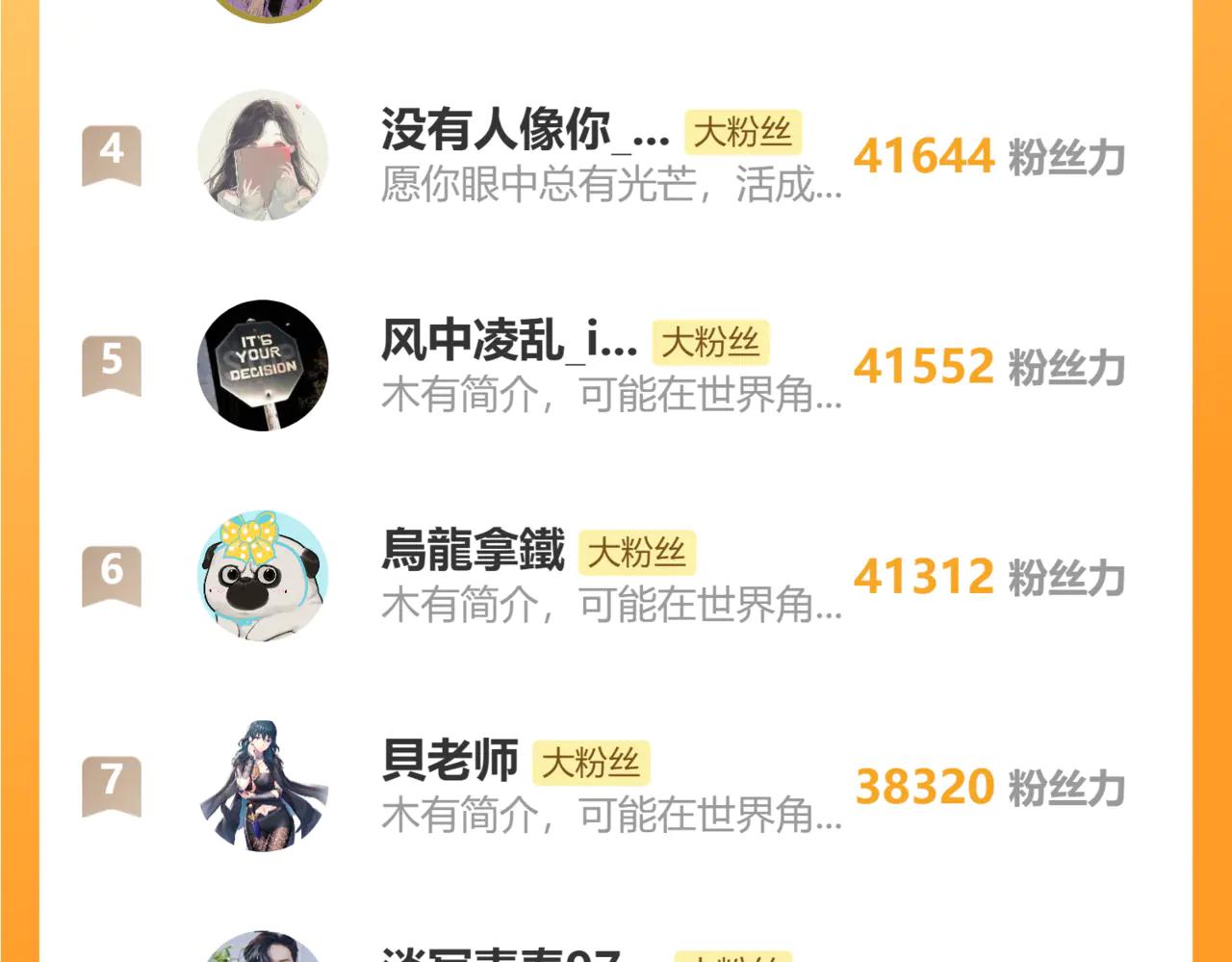1232x962 pixels.
Task: View rank 5 user 风中凌乱_i...
Action: [x=509, y=341]
